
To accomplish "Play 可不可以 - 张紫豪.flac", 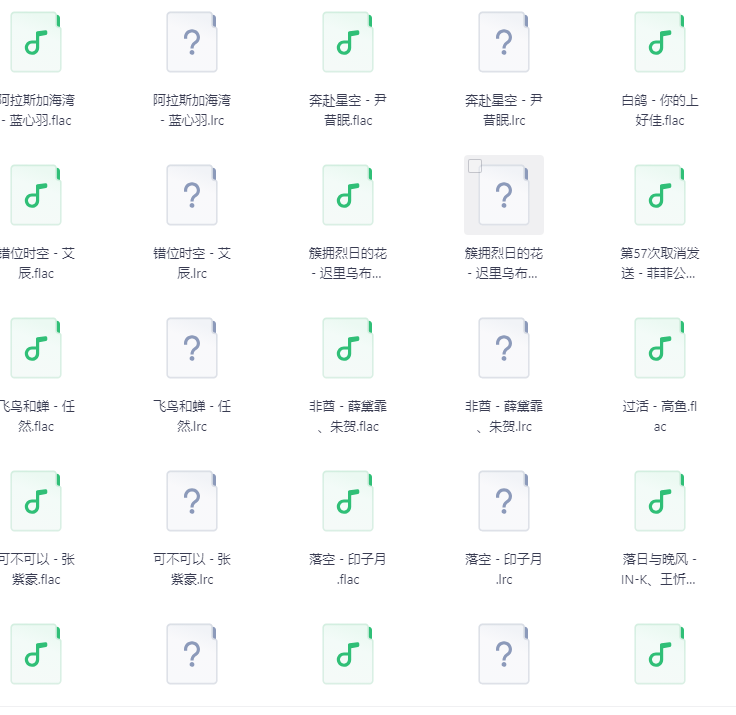I will click(36, 501).
